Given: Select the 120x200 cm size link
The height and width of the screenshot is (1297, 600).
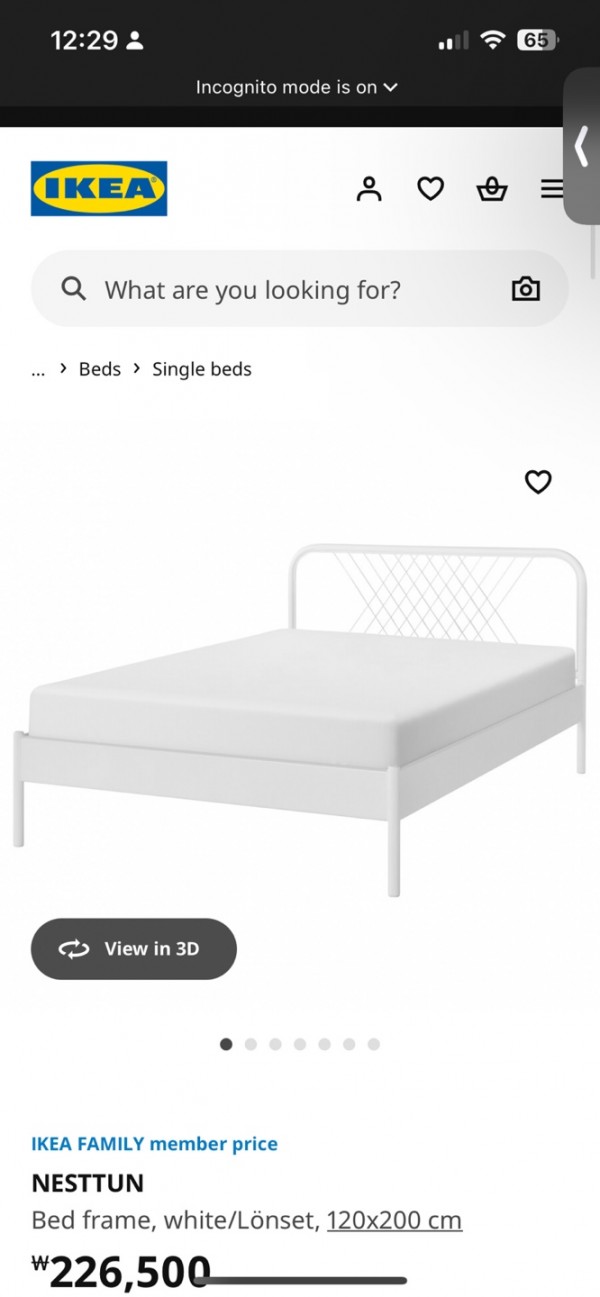Looking at the screenshot, I should [x=394, y=1221].
